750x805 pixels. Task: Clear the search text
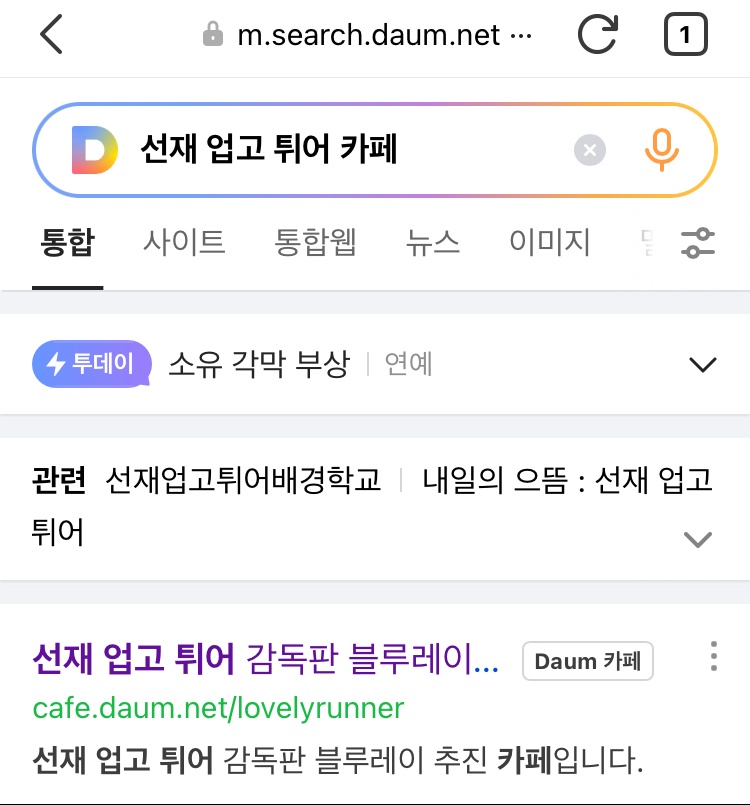click(x=590, y=150)
